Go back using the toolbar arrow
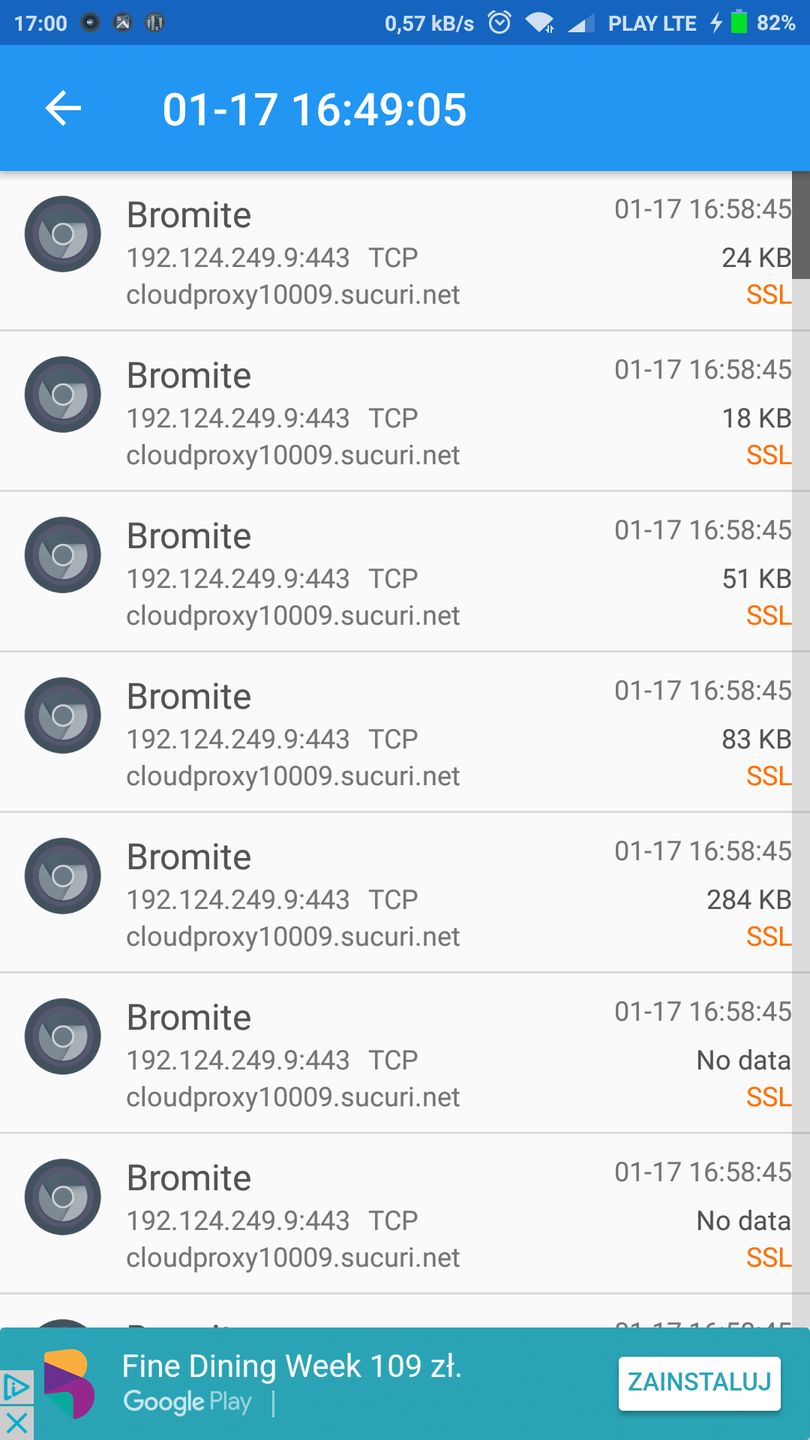The width and height of the screenshot is (810, 1440). [x=63, y=108]
